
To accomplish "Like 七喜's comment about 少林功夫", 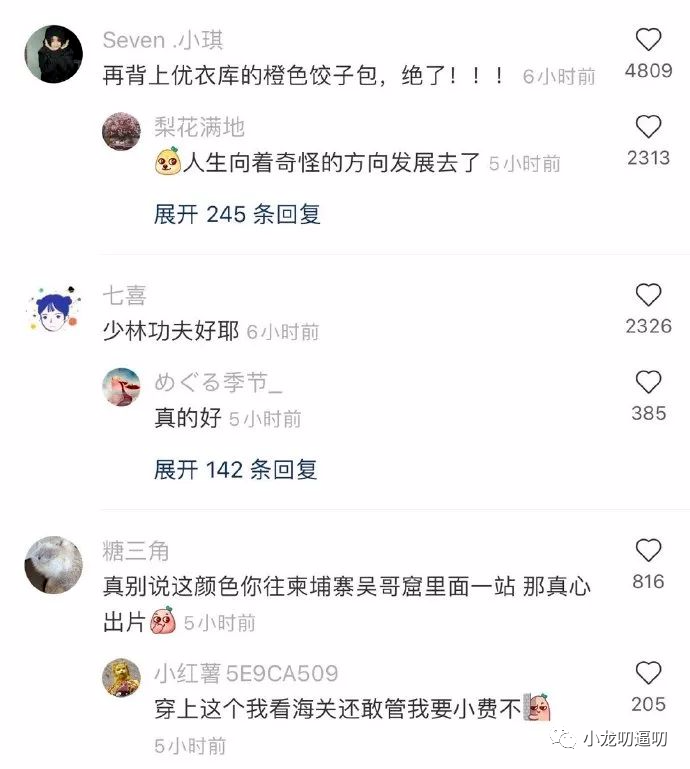I will pyautogui.click(x=649, y=295).
